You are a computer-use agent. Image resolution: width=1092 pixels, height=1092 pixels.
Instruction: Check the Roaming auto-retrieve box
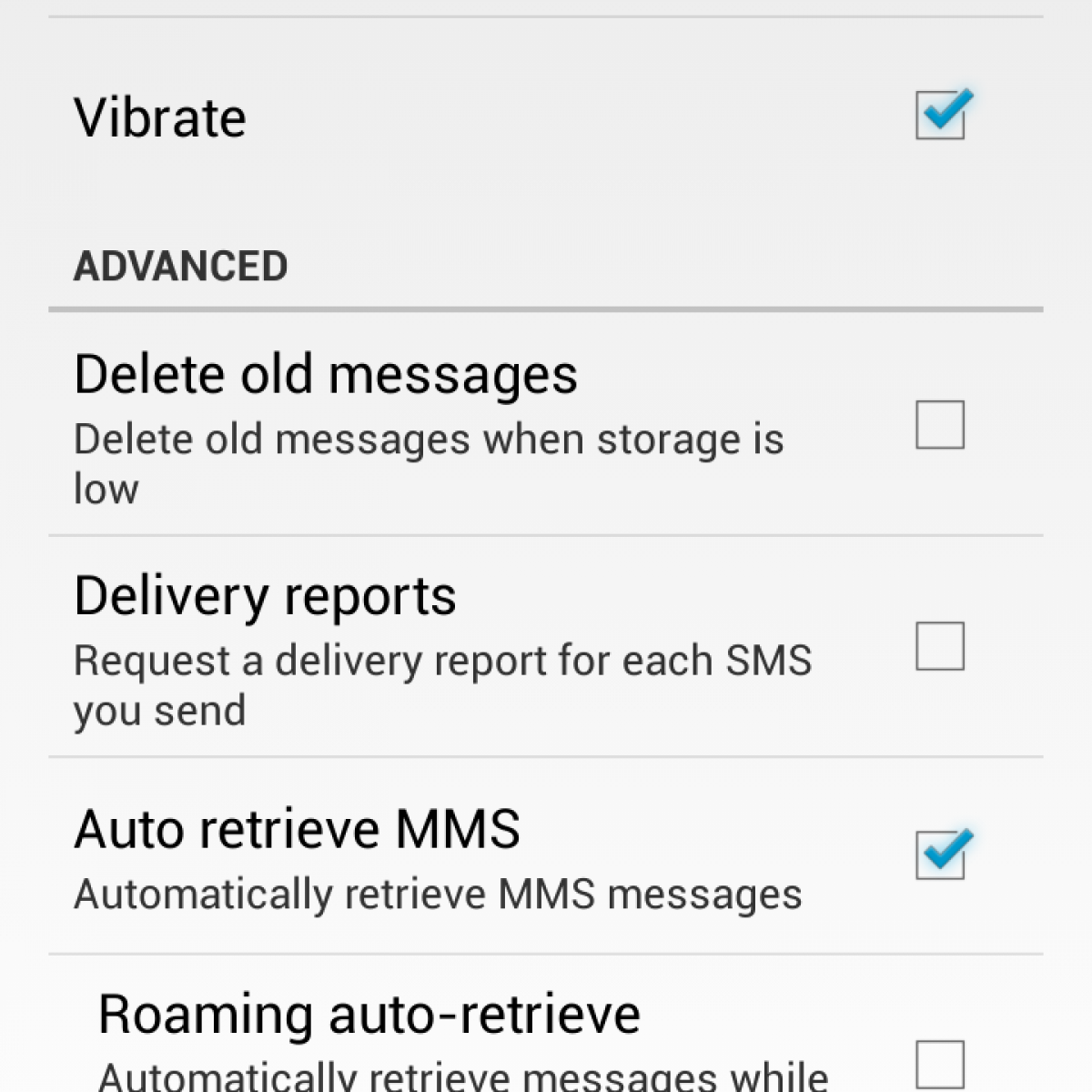point(940,1063)
